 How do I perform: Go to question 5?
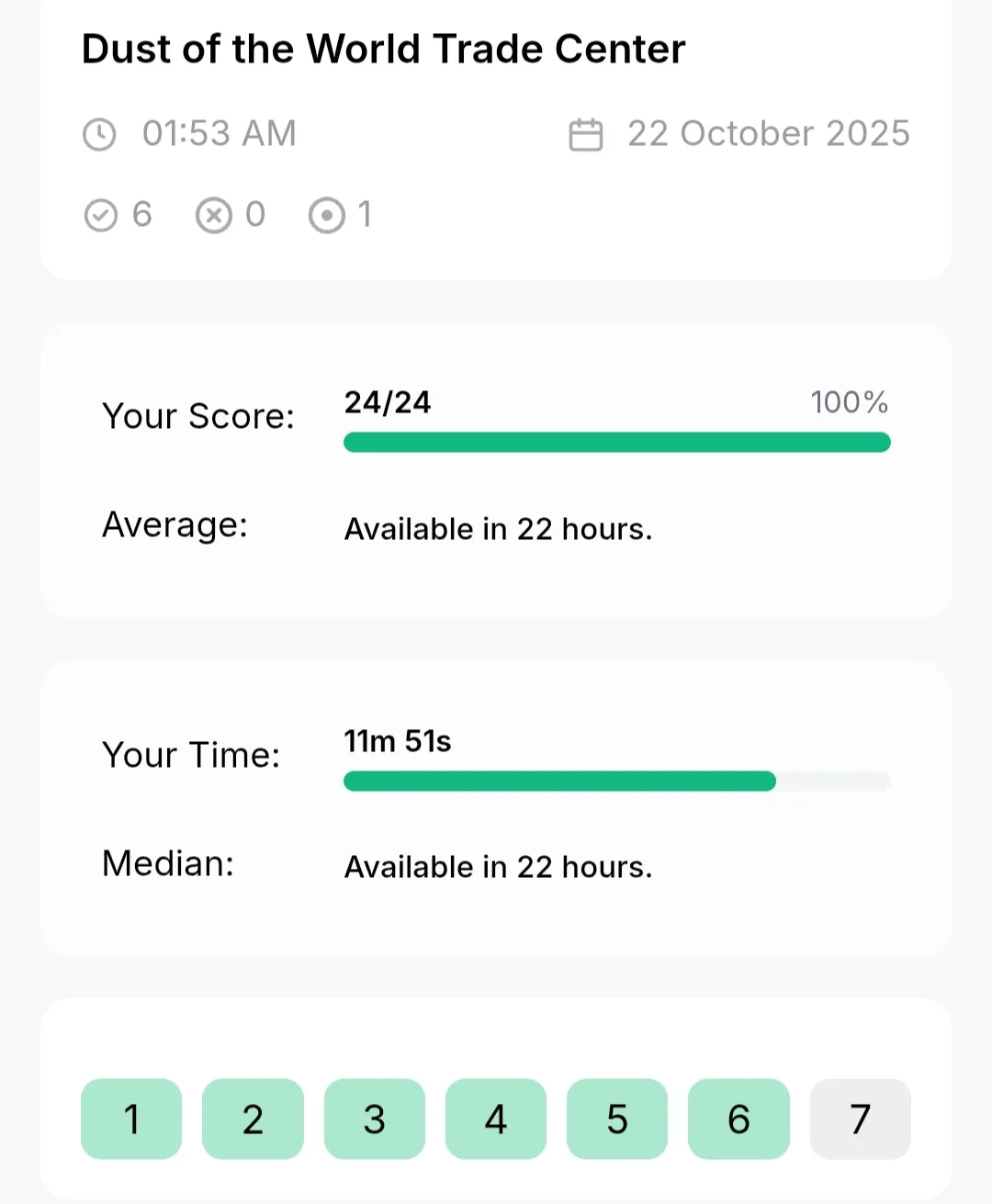coord(617,1119)
